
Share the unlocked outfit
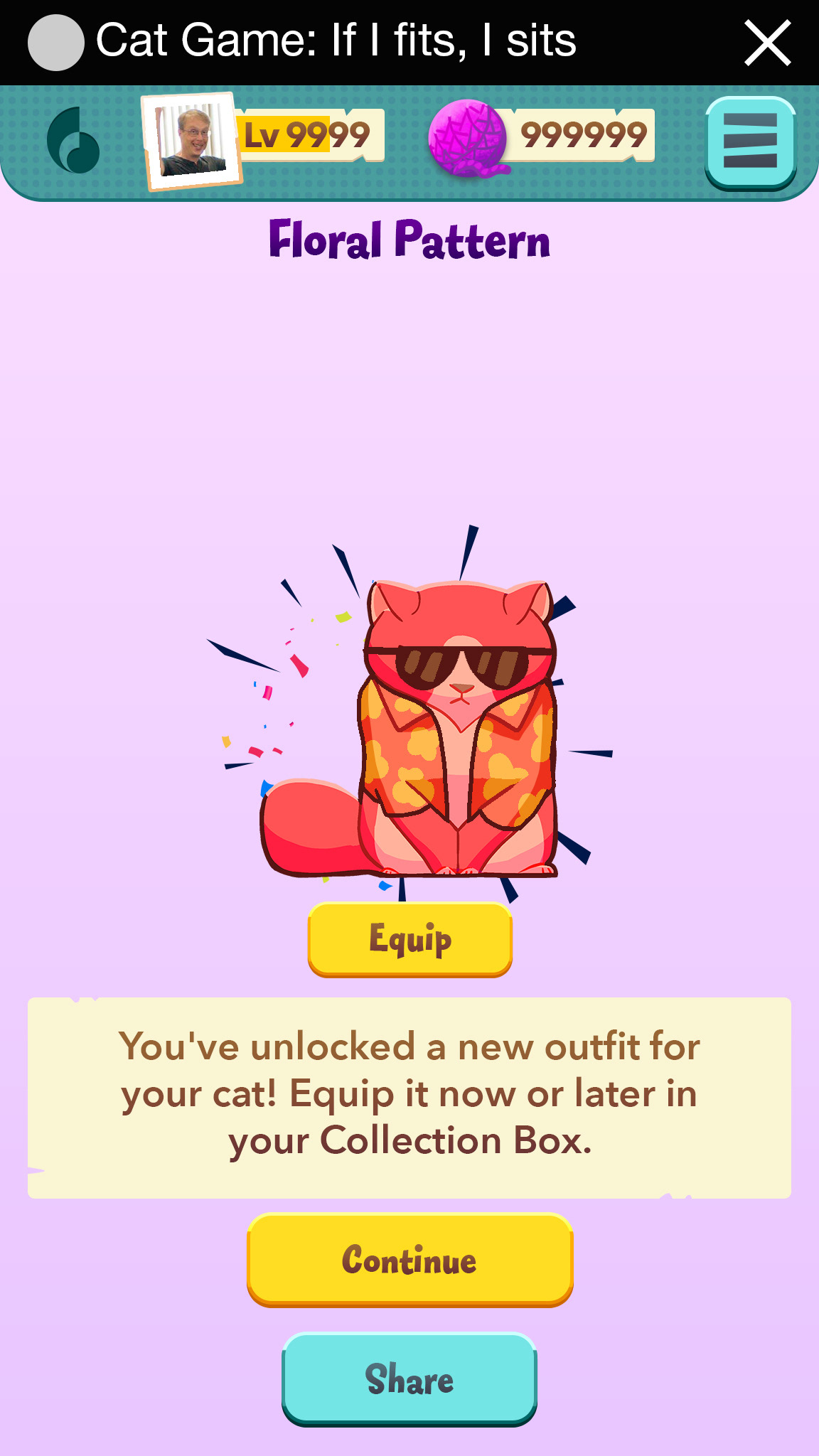pos(409,1379)
